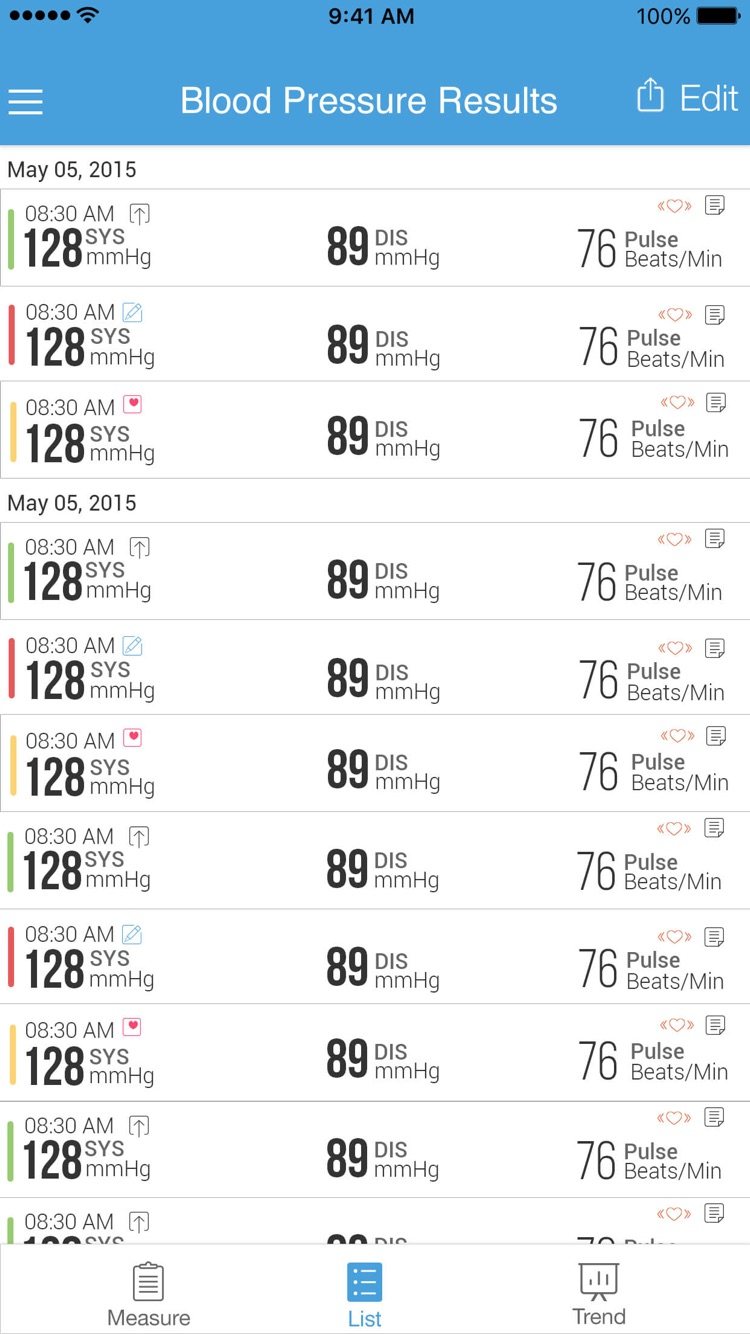Tap the pulse indicator on the third row
This screenshot has height=1334, width=750.
click(x=675, y=402)
